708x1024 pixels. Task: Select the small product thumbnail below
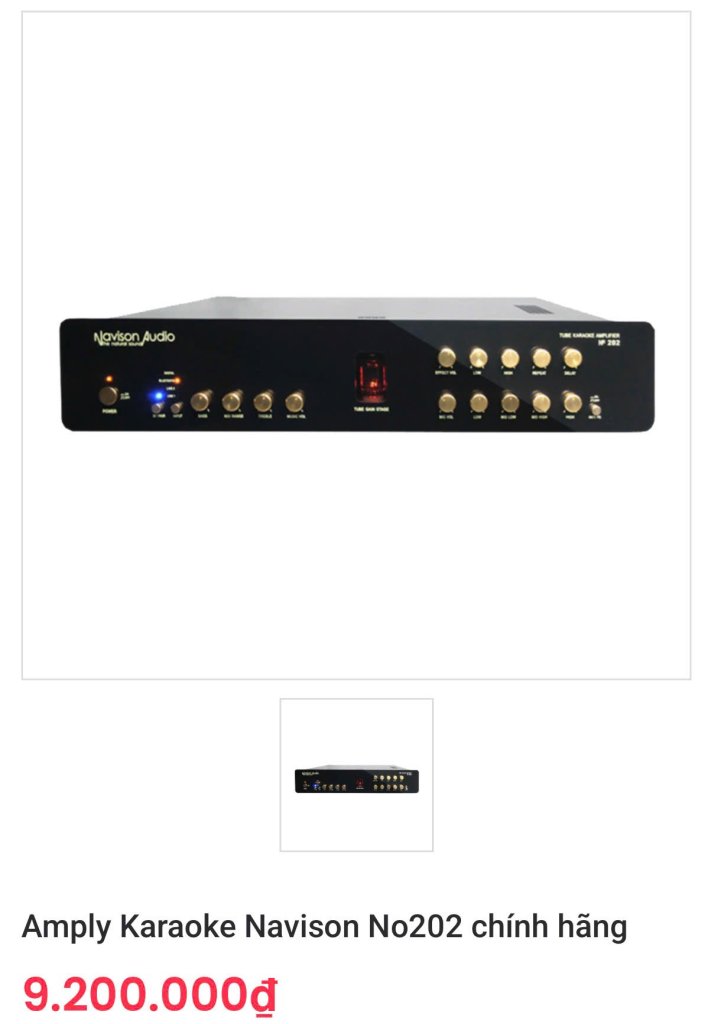coord(356,775)
